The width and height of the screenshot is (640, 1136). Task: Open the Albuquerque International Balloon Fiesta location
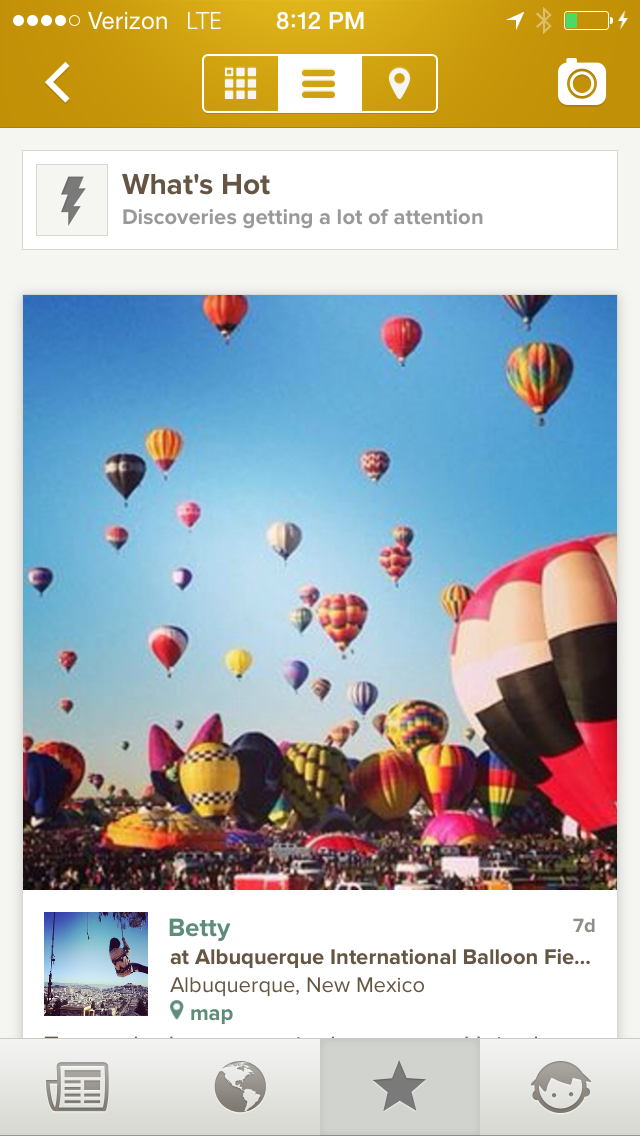tap(380, 957)
